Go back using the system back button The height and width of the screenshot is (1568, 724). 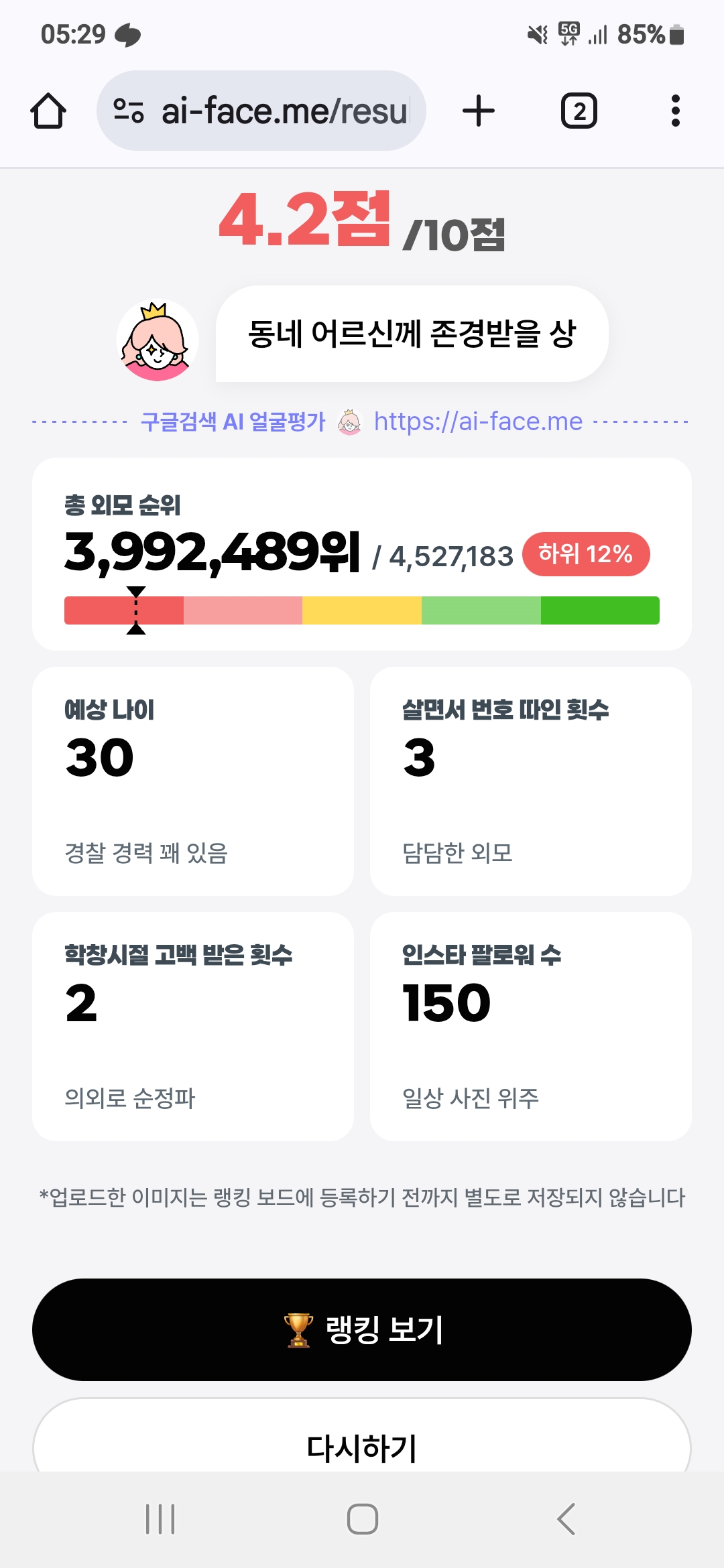[566, 1519]
